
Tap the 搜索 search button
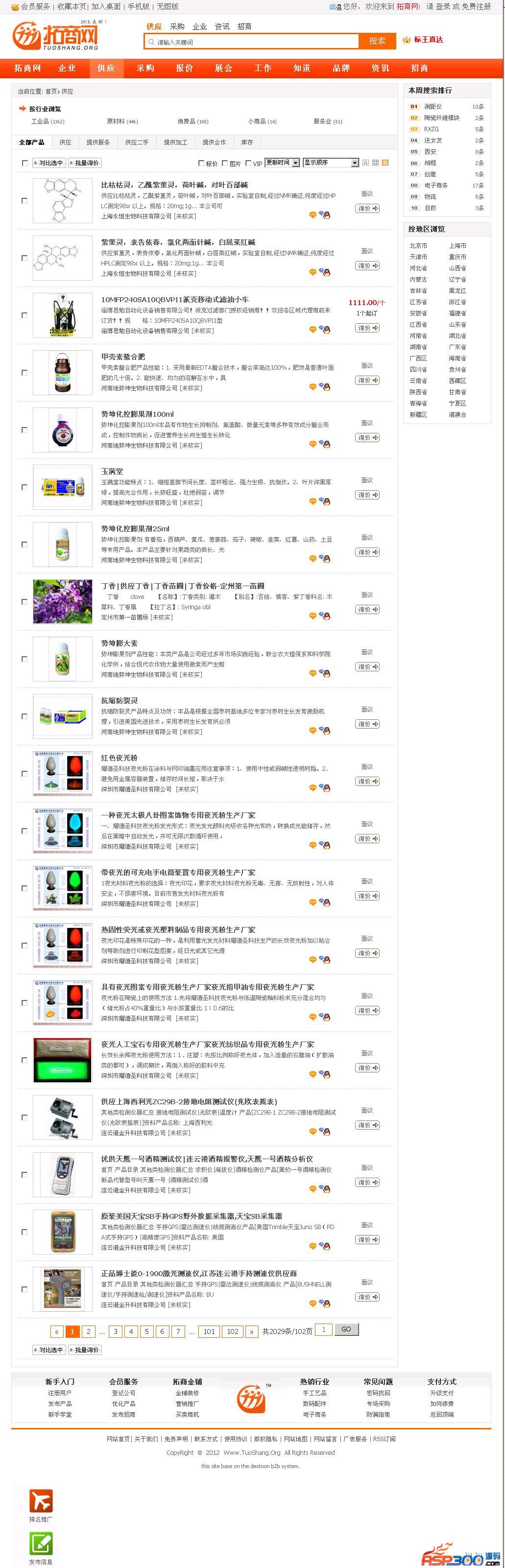377,41
